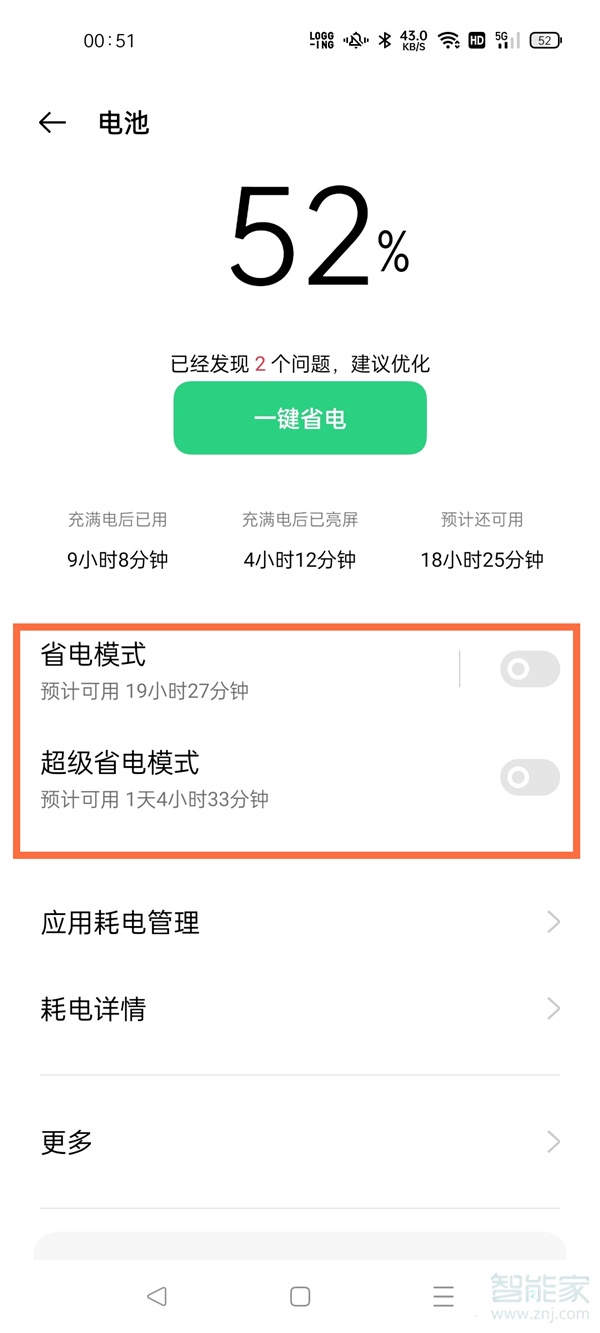
Task: Go back from the 电池 page
Action: click(x=52, y=123)
